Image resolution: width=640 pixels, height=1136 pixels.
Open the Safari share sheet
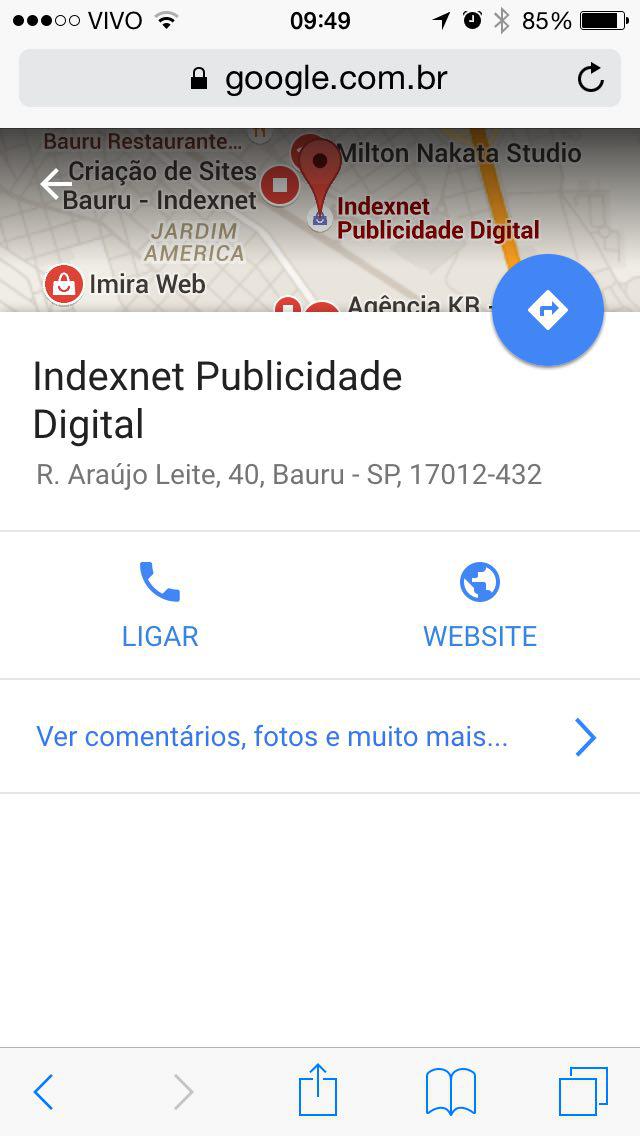coord(318,1088)
